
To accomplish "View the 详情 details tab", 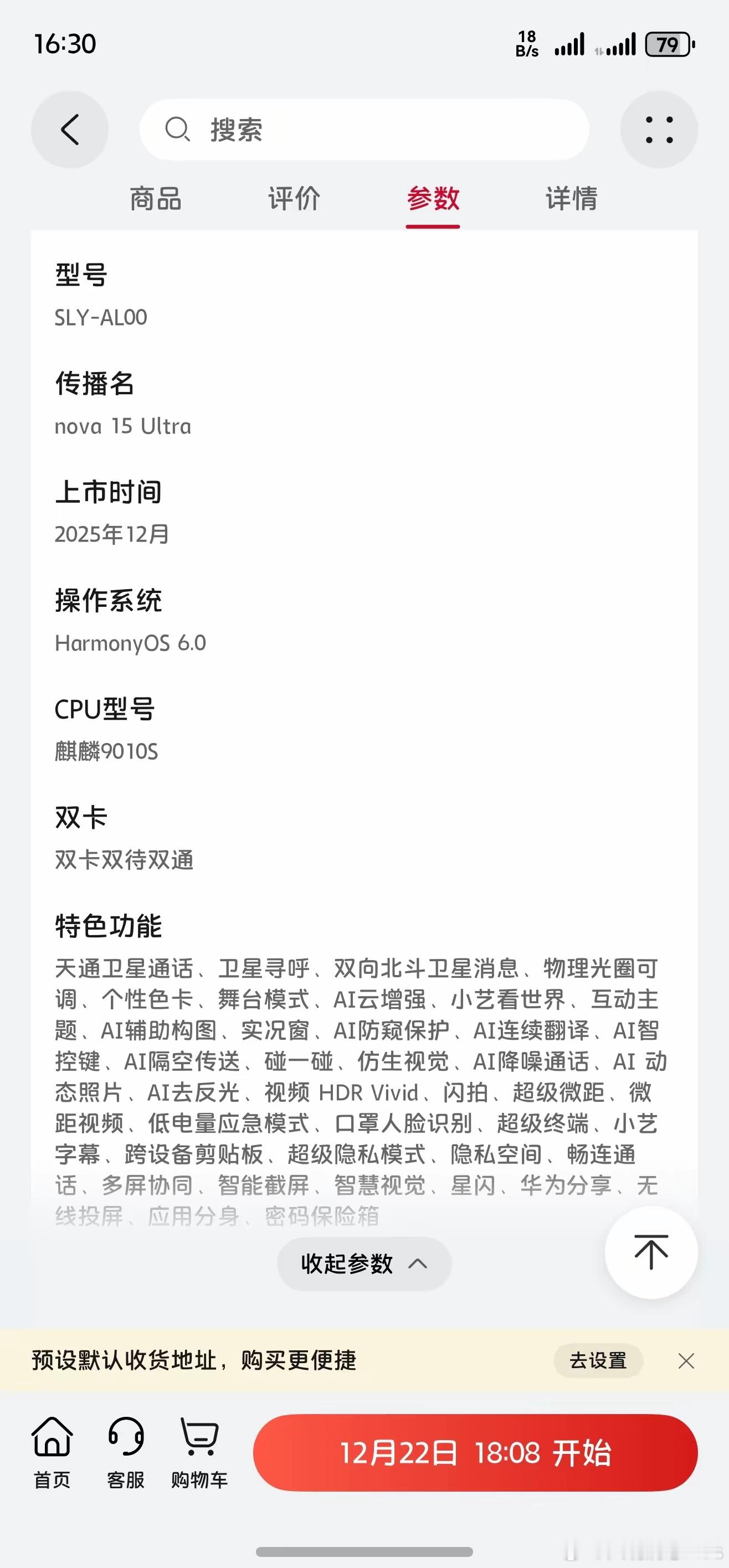I will pyautogui.click(x=571, y=198).
